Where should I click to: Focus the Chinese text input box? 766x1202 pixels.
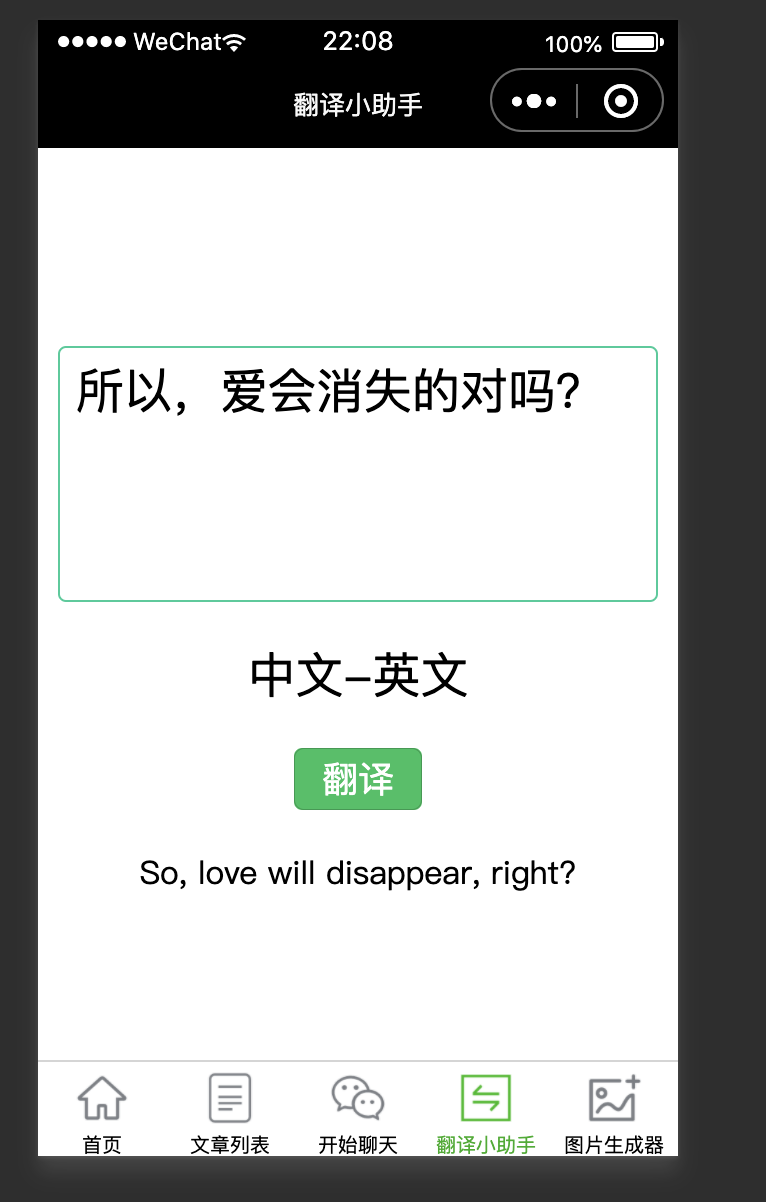pyautogui.click(x=358, y=473)
